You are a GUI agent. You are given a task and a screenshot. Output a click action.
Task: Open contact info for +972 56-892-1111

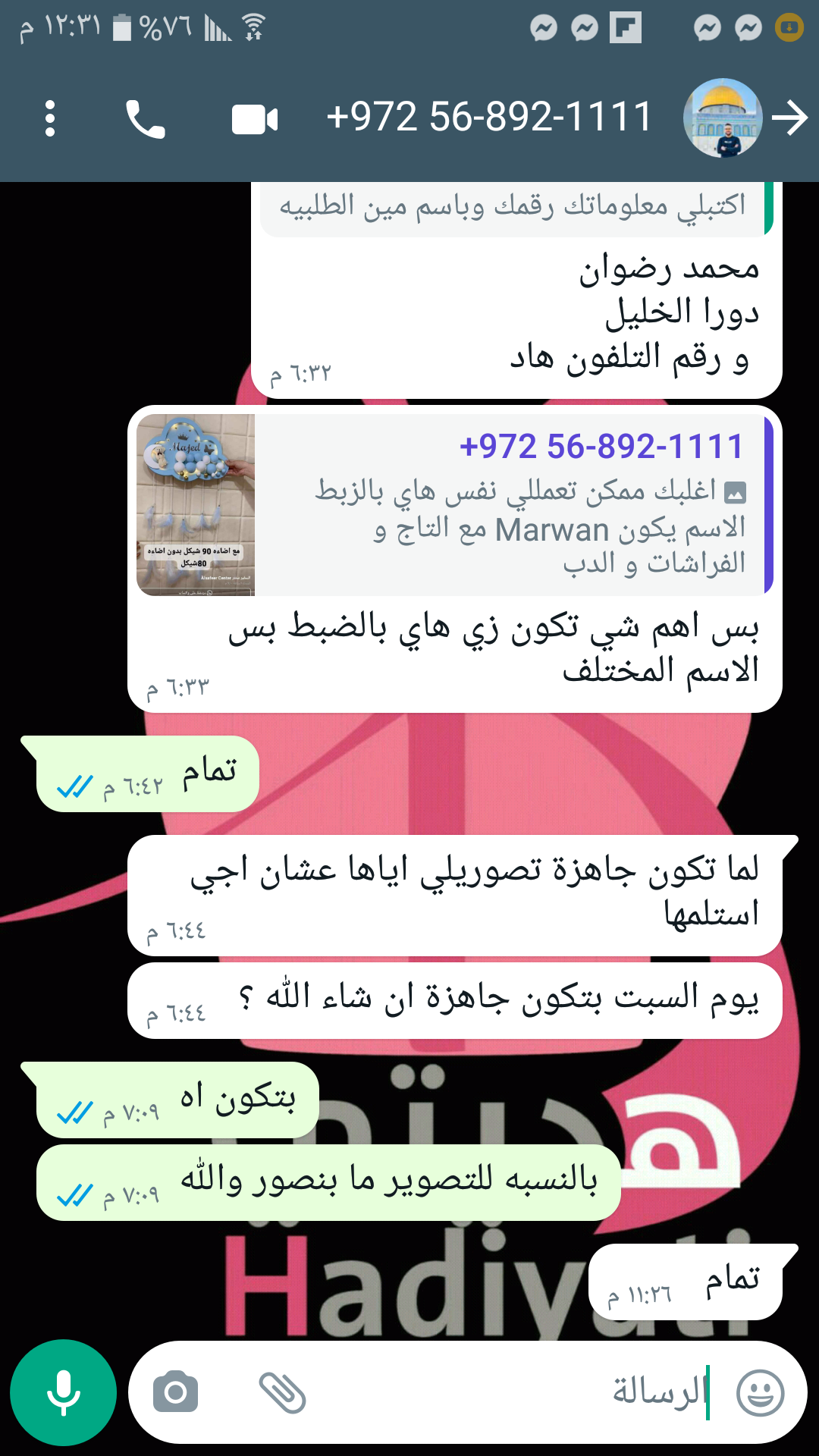point(489,118)
